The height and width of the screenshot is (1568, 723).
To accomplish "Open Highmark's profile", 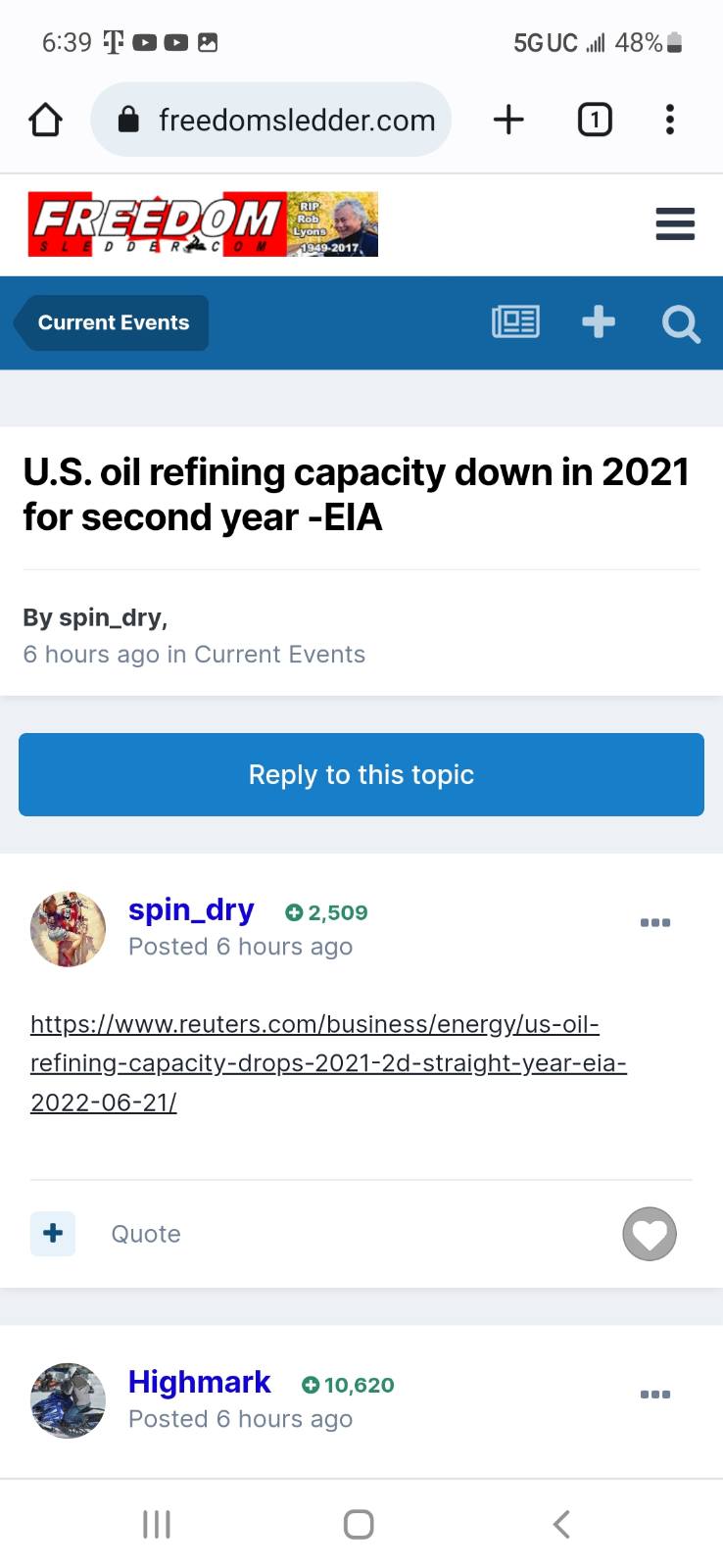I will [x=199, y=1382].
